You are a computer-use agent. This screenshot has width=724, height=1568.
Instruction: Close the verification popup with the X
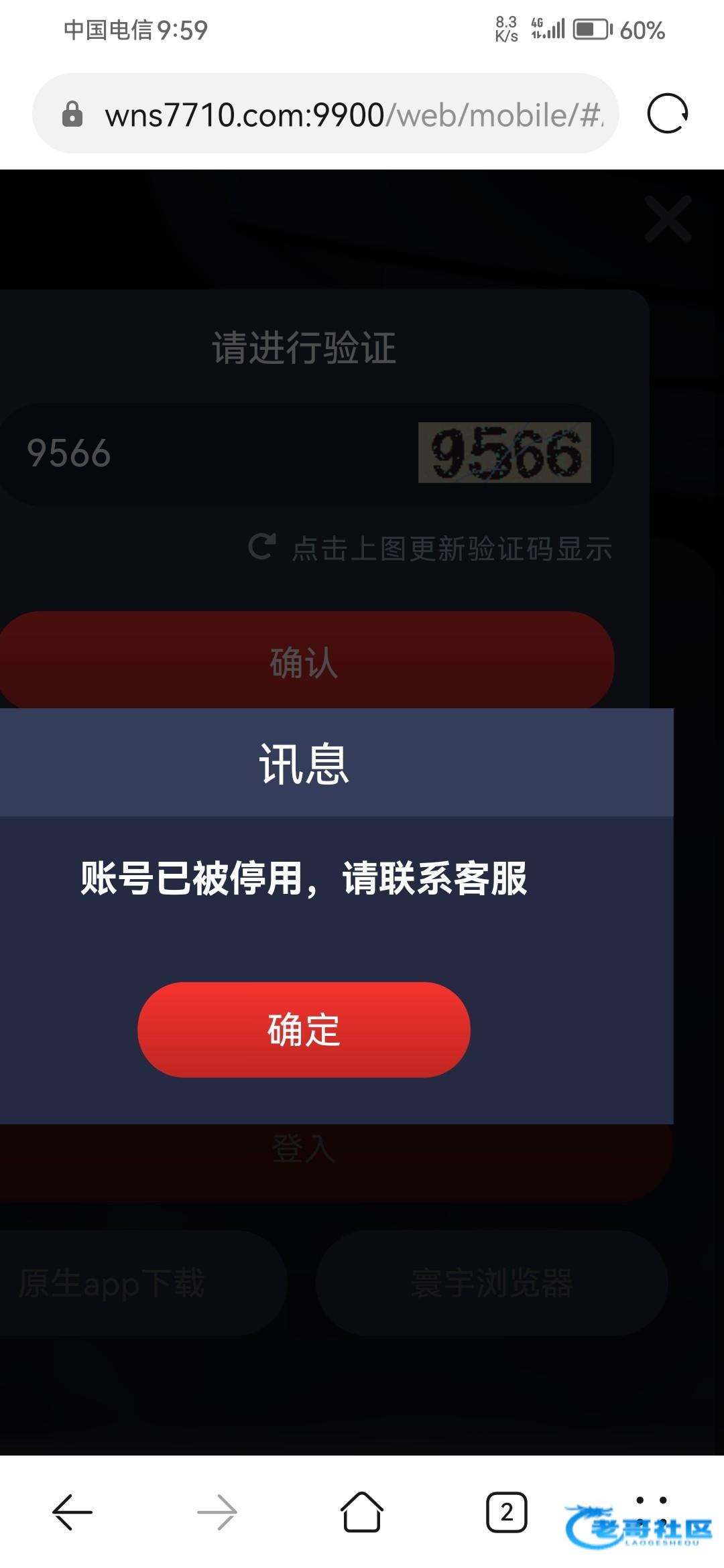click(x=668, y=218)
